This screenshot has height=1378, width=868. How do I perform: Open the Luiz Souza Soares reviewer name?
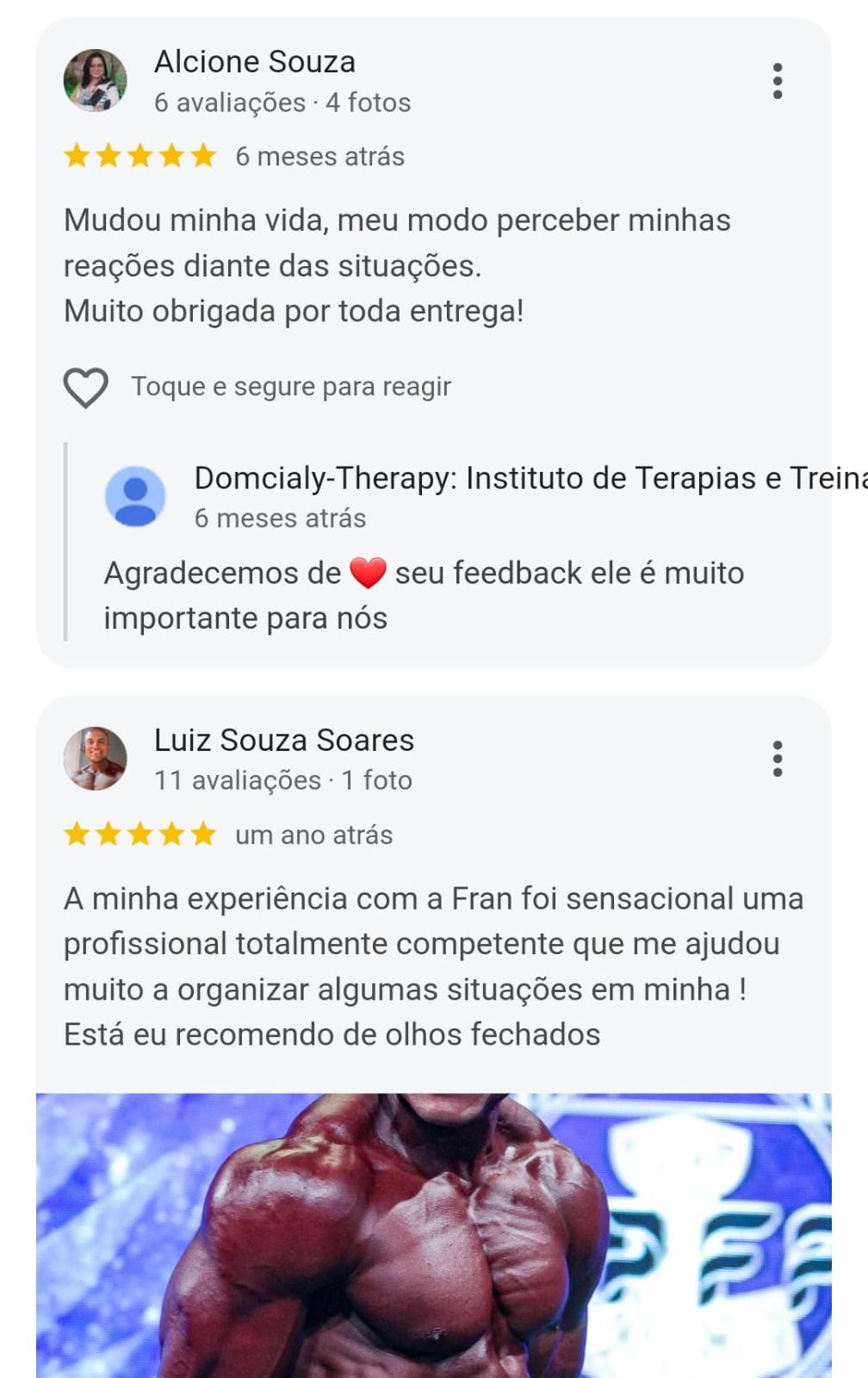tap(284, 740)
